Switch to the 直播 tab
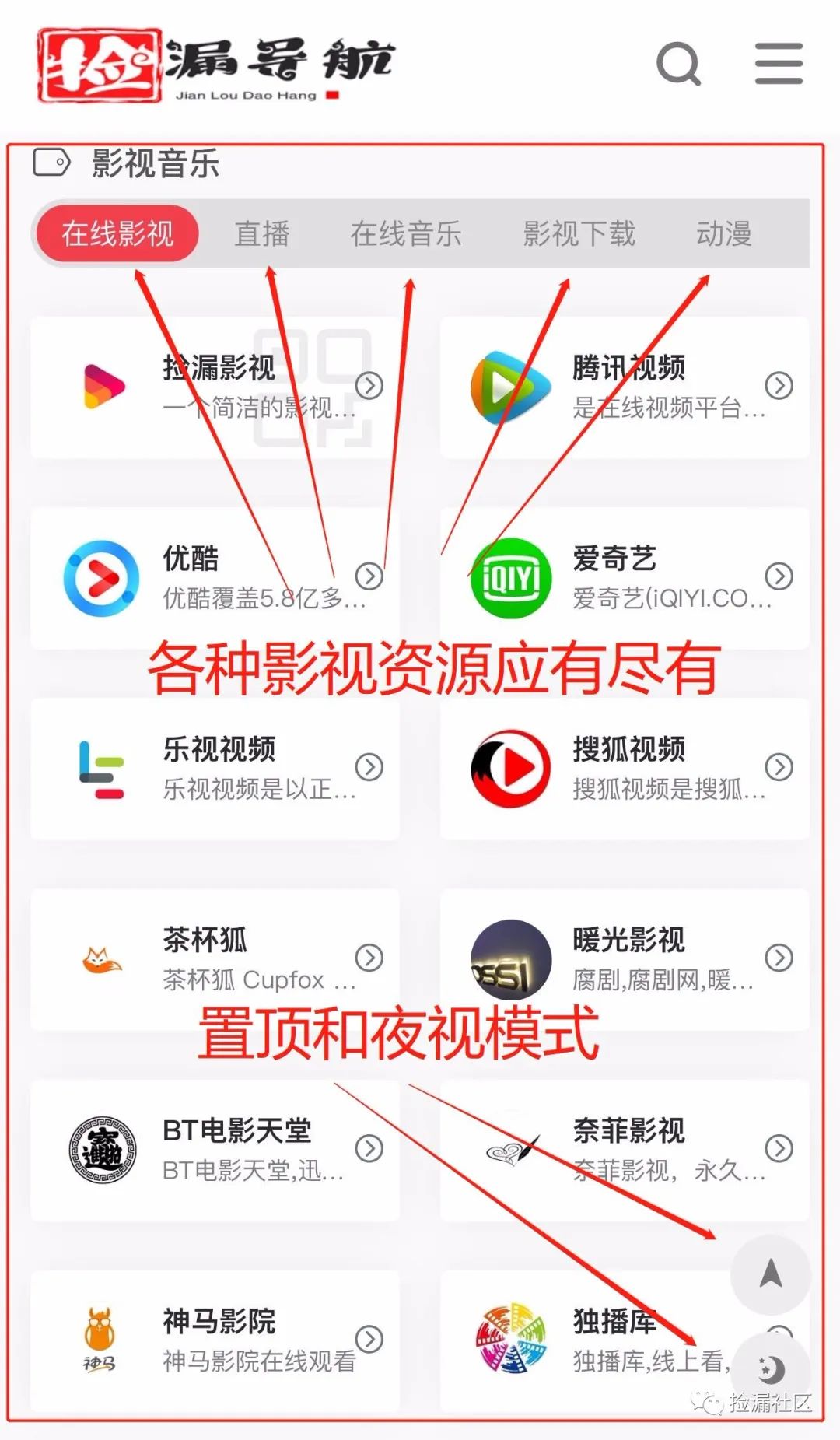Image resolution: width=840 pixels, height=1440 pixels. point(262,233)
